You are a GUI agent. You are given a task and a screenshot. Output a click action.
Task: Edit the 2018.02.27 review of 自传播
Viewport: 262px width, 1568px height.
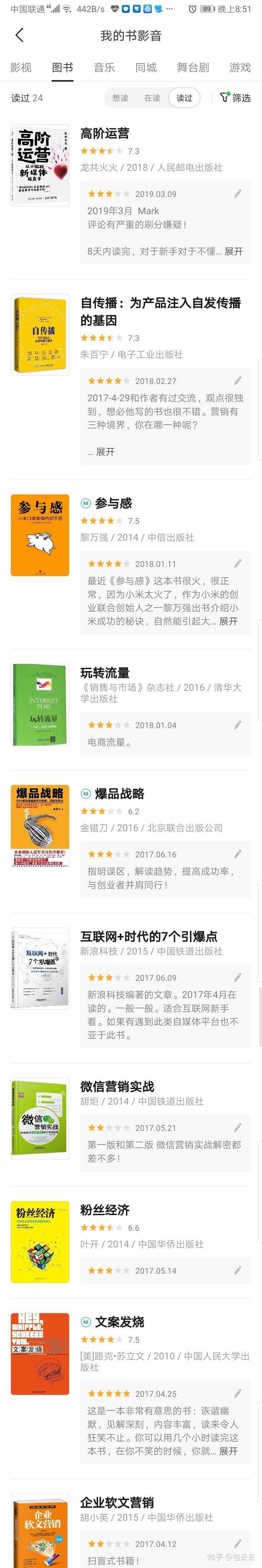[238, 381]
